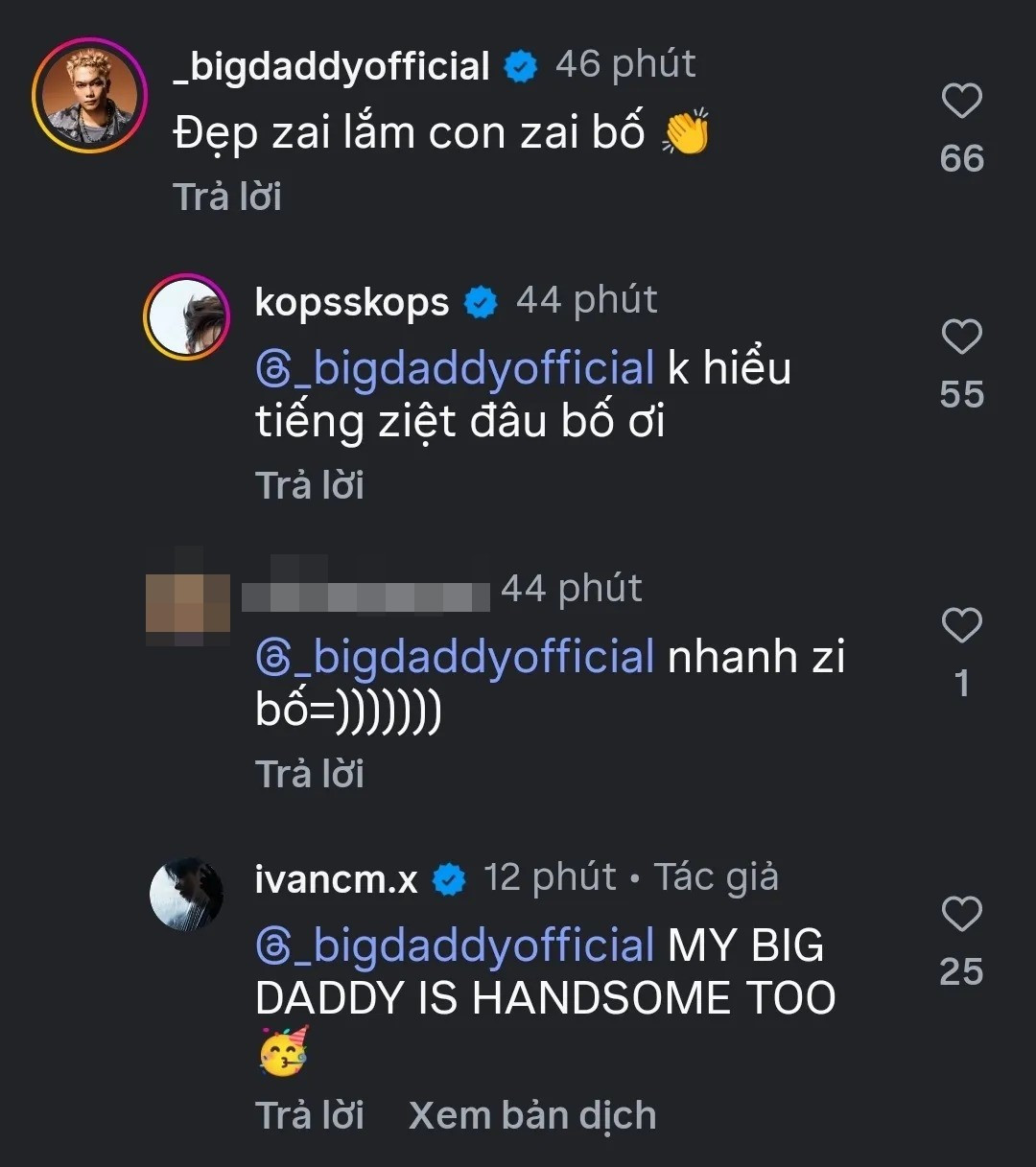Like kopsskops's reply
The image size is (1036, 1167).
pos(961,338)
